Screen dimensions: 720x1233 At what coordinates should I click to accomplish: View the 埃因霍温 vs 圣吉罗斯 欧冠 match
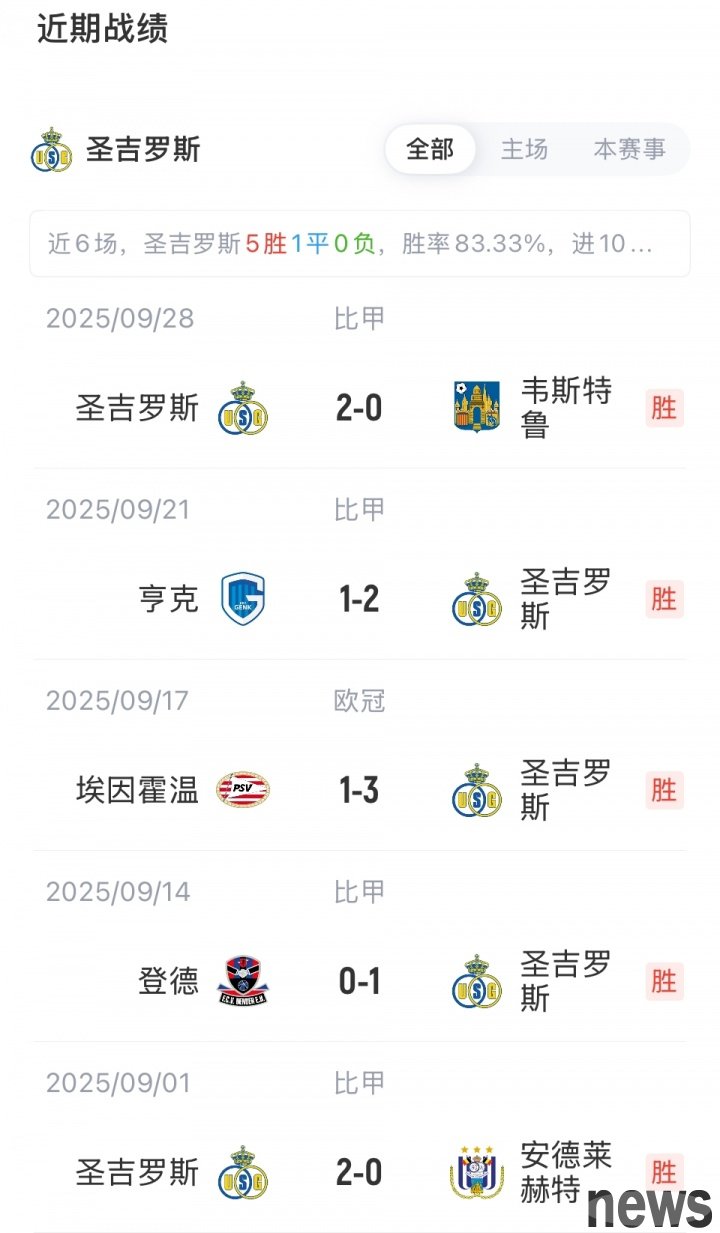click(x=360, y=790)
